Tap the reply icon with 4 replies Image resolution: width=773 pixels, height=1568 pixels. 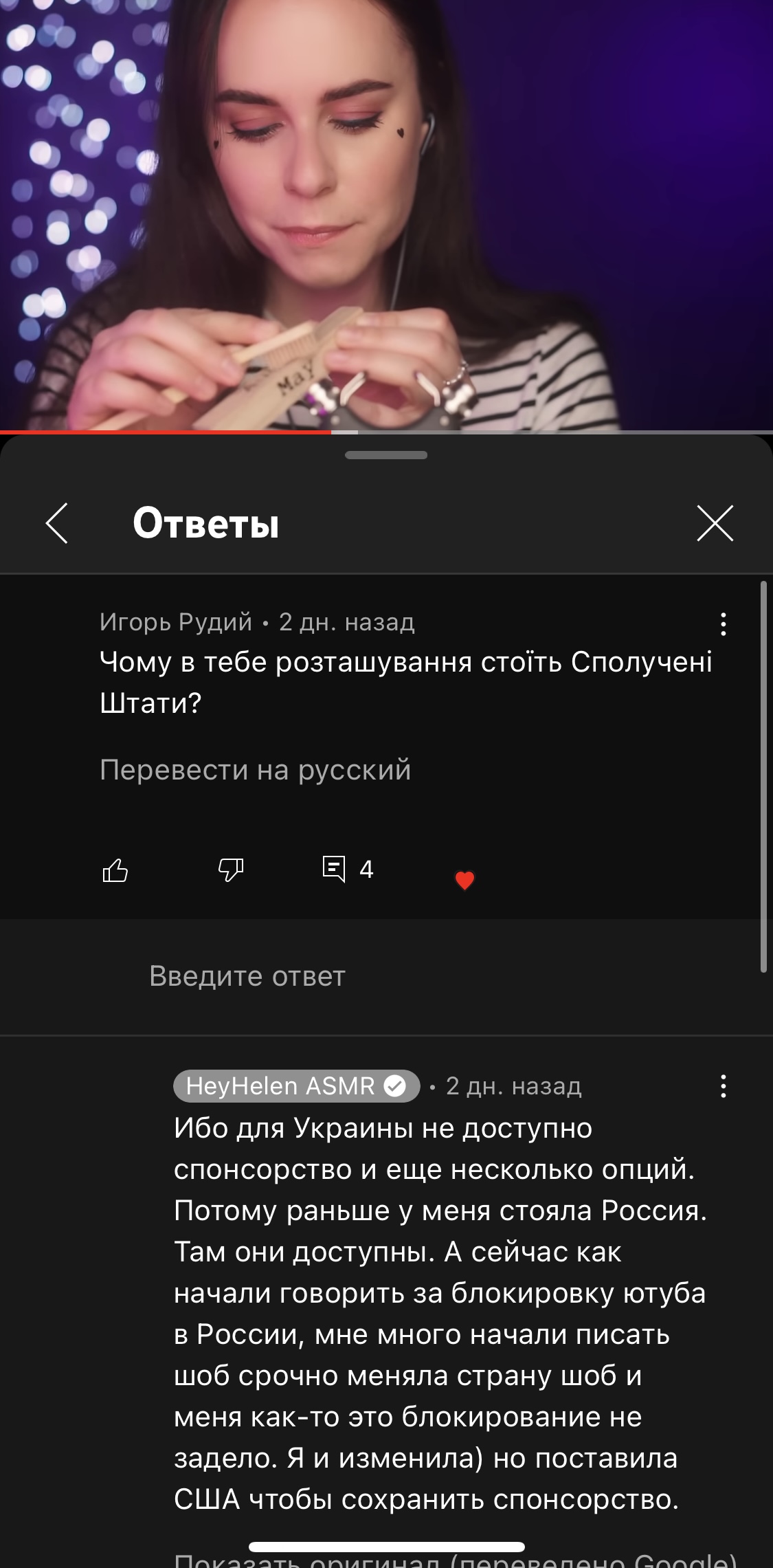click(335, 869)
